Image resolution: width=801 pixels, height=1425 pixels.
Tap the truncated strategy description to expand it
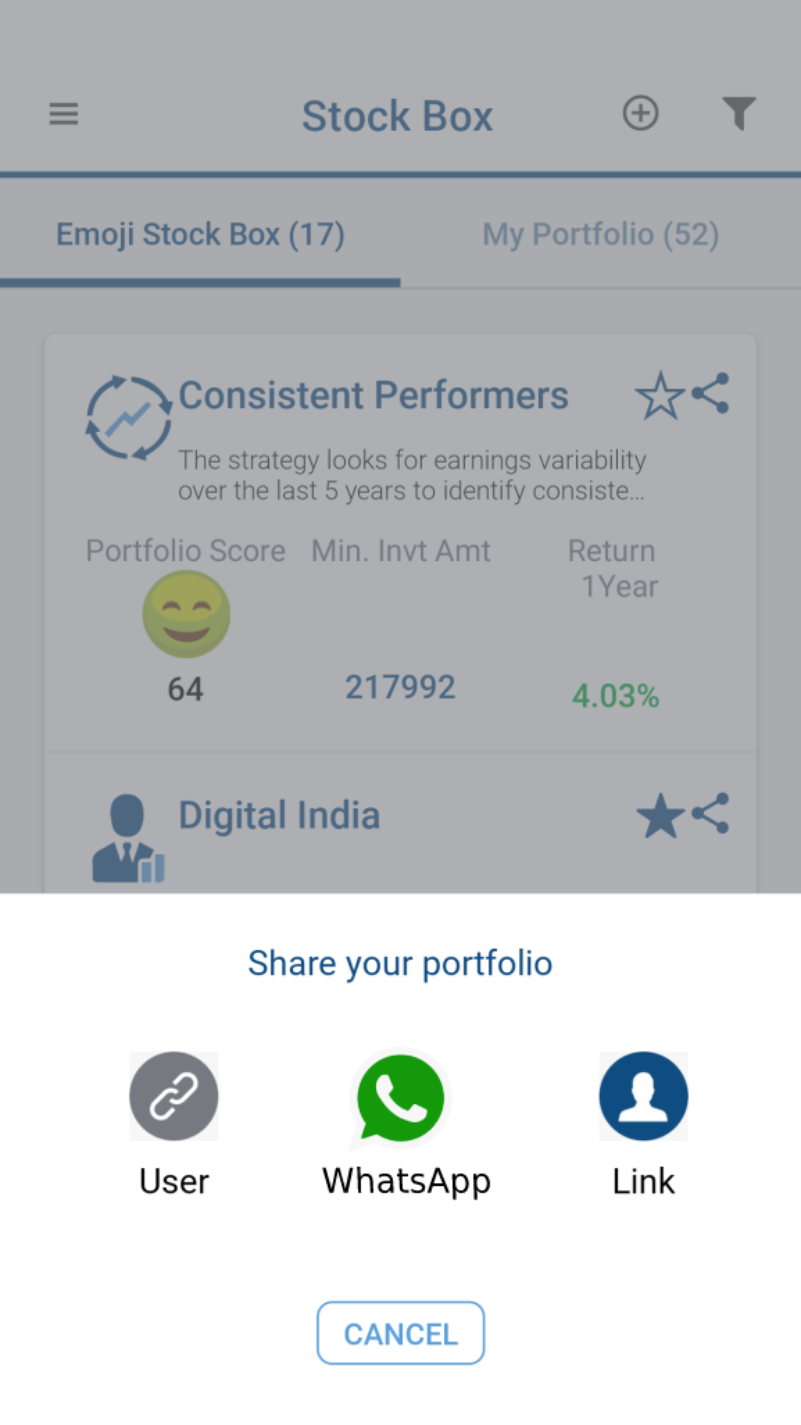411,475
